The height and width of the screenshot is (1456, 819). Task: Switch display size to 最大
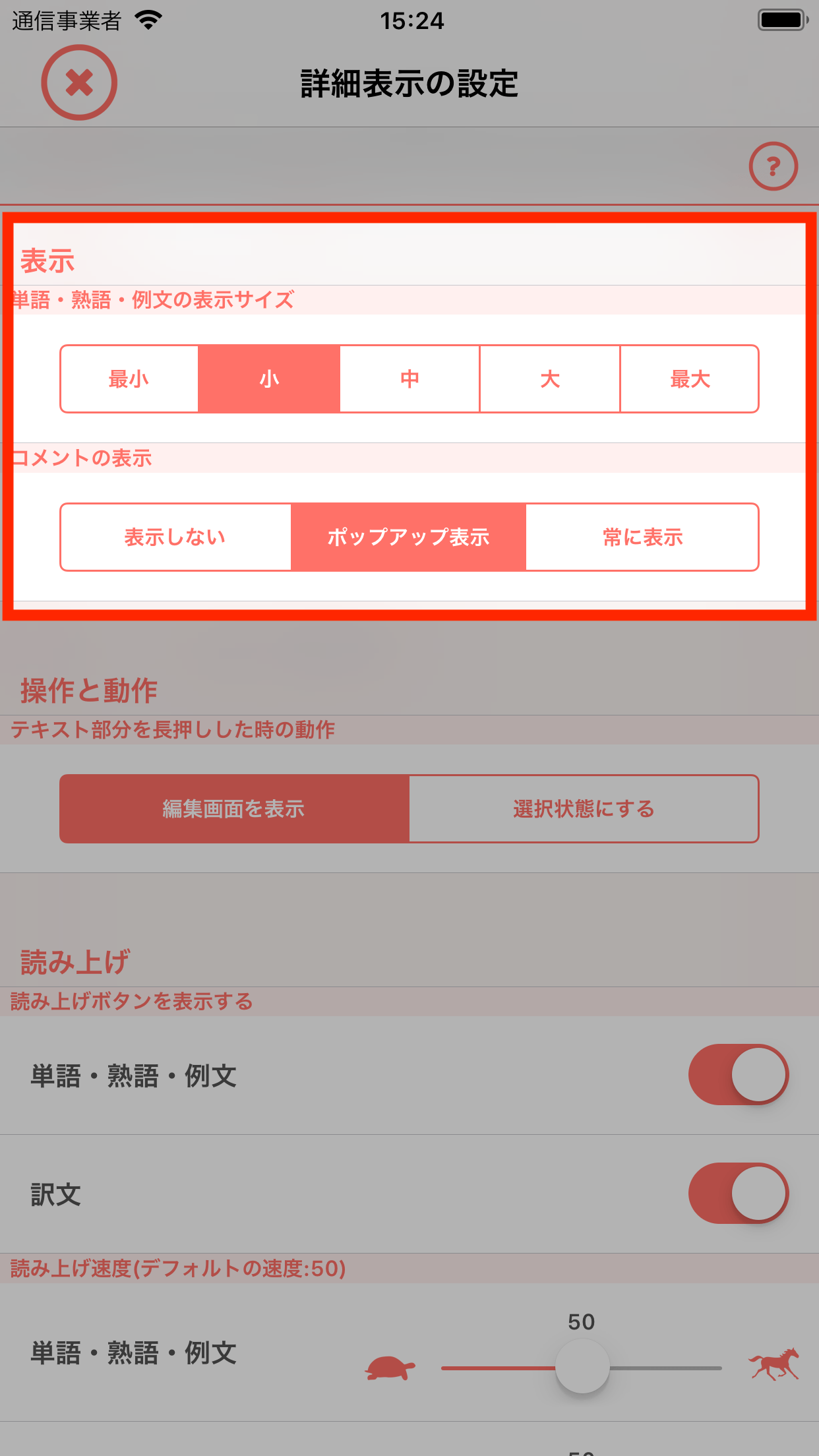(690, 379)
